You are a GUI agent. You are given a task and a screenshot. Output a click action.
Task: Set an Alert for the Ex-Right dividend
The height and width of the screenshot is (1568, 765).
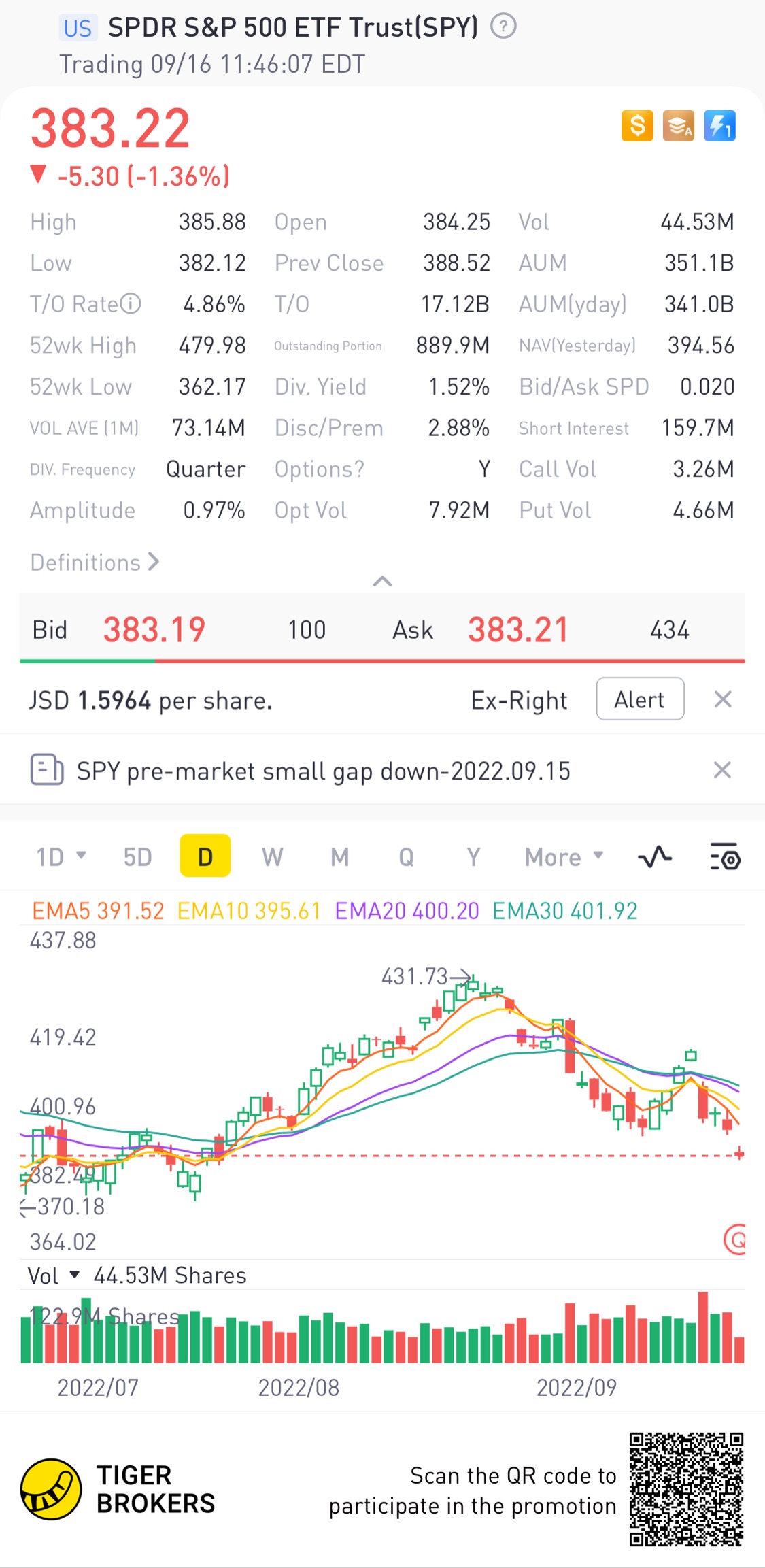point(639,699)
